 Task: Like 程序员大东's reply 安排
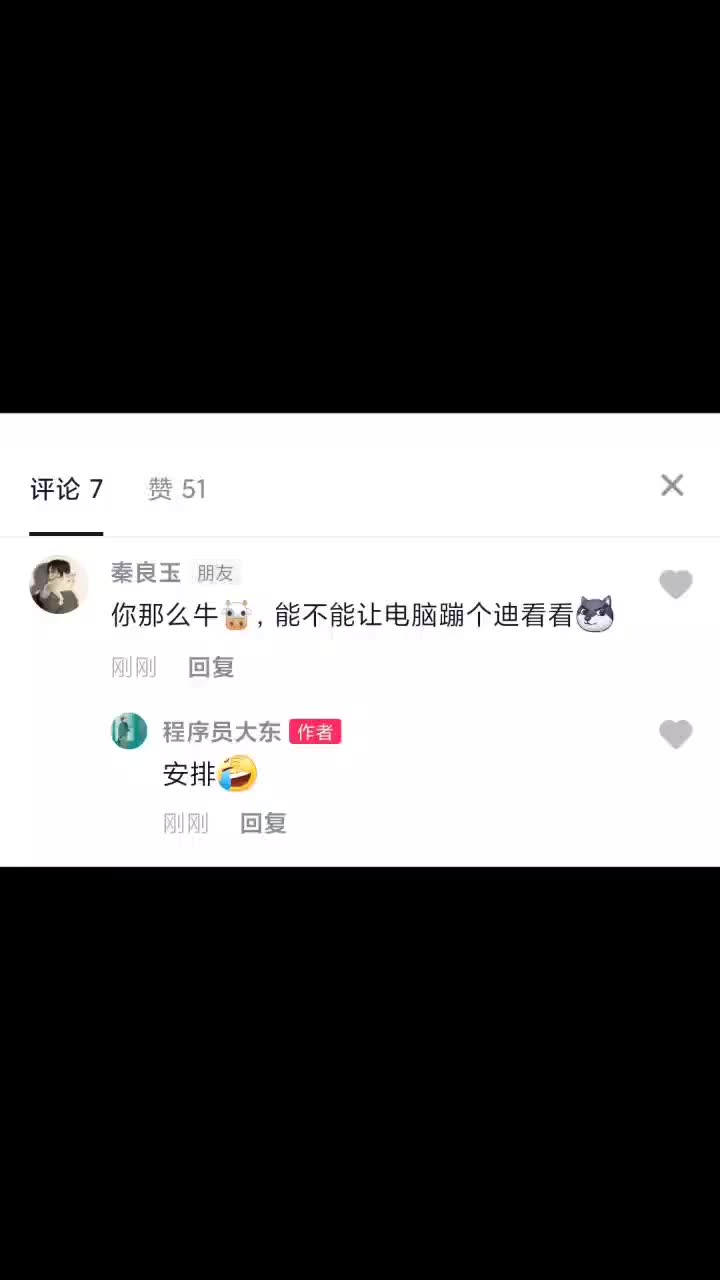coord(675,735)
